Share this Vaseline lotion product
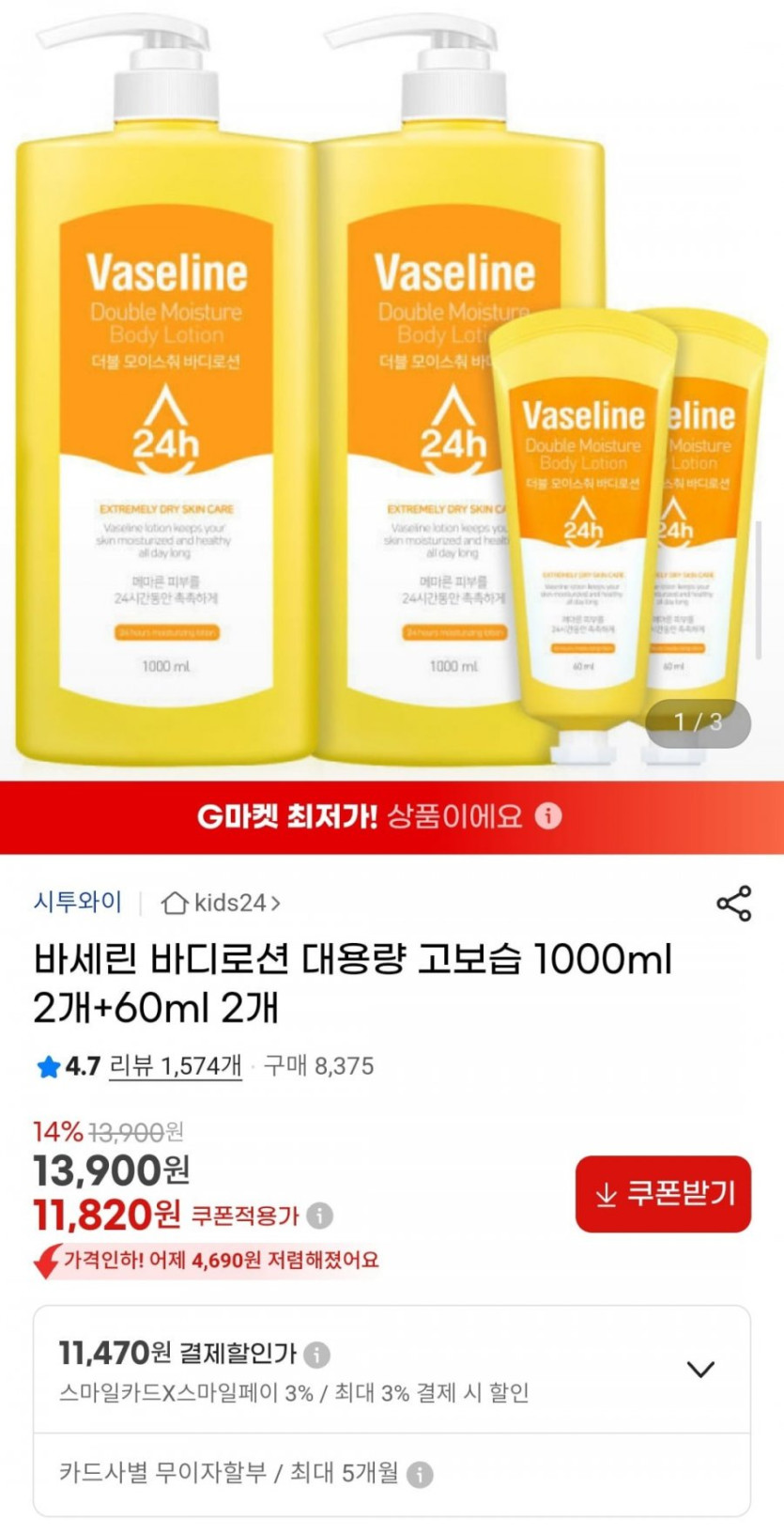Viewport: 784px width, 1534px height. pos(733,903)
